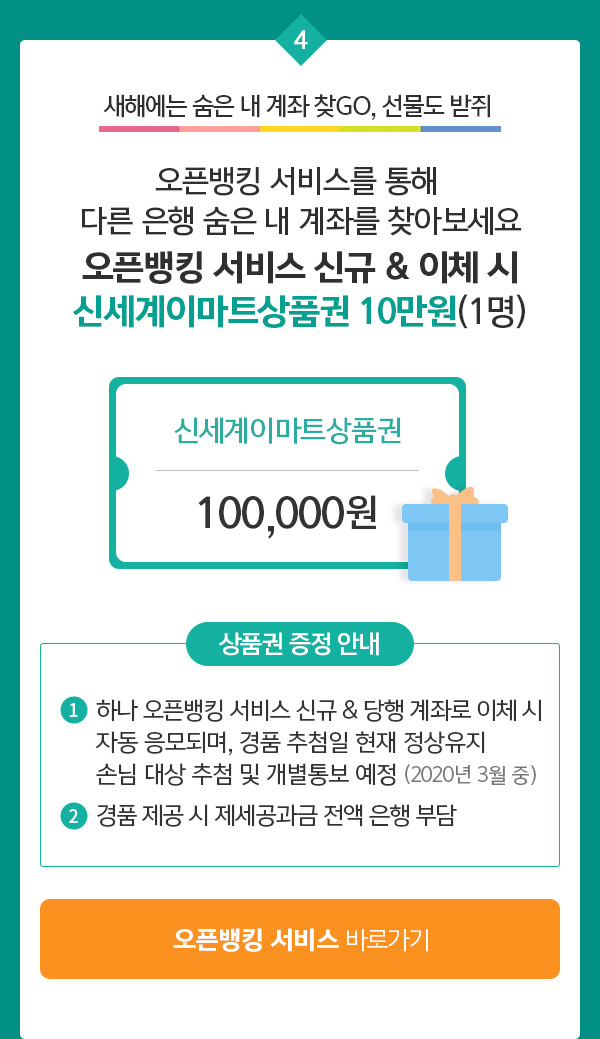Open the 오픈뱅킹 서비스 바로가기 button
This screenshot has height=1039, width=600.
point(300,939)
